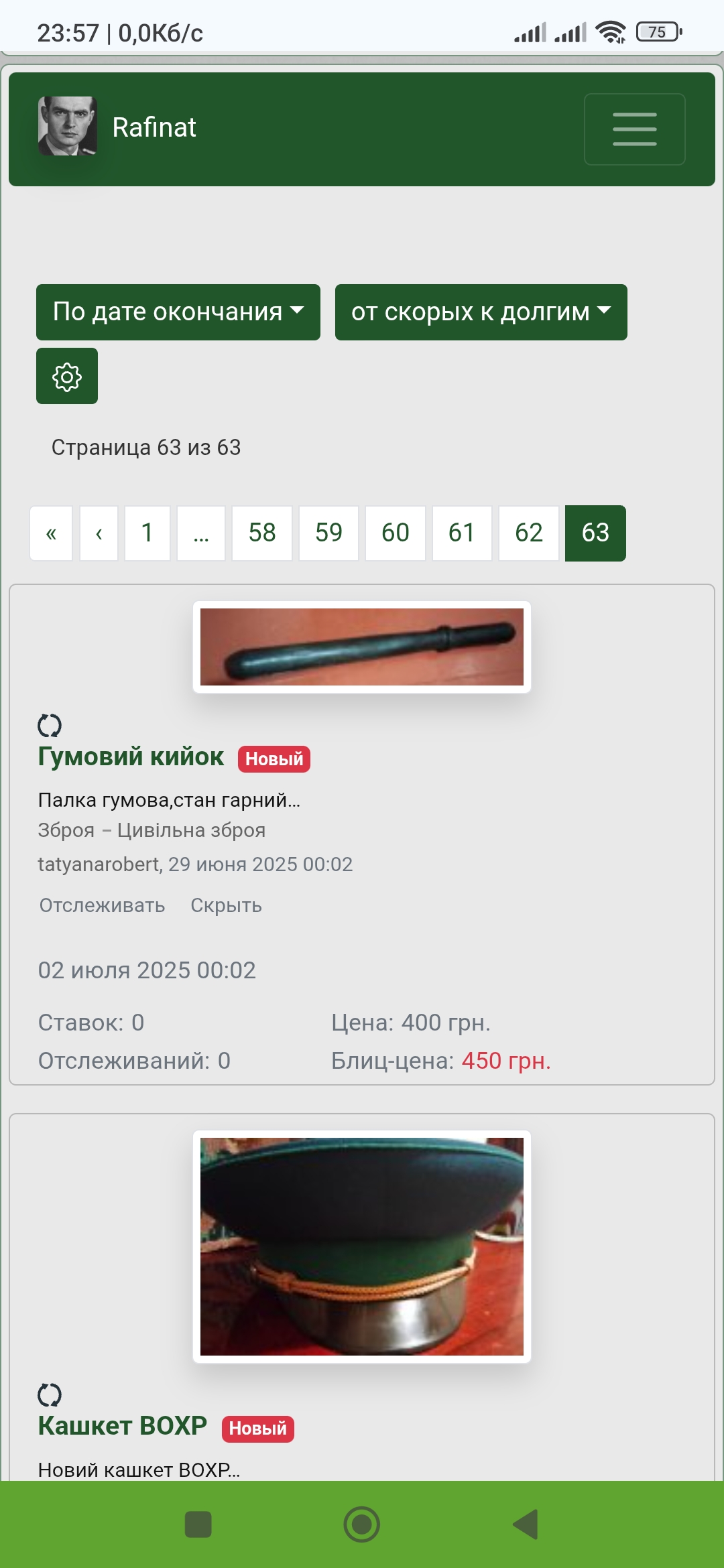Open the gear settings button
The width and height of the screenshot is (724, 1568).
click(x=67, y=376)
